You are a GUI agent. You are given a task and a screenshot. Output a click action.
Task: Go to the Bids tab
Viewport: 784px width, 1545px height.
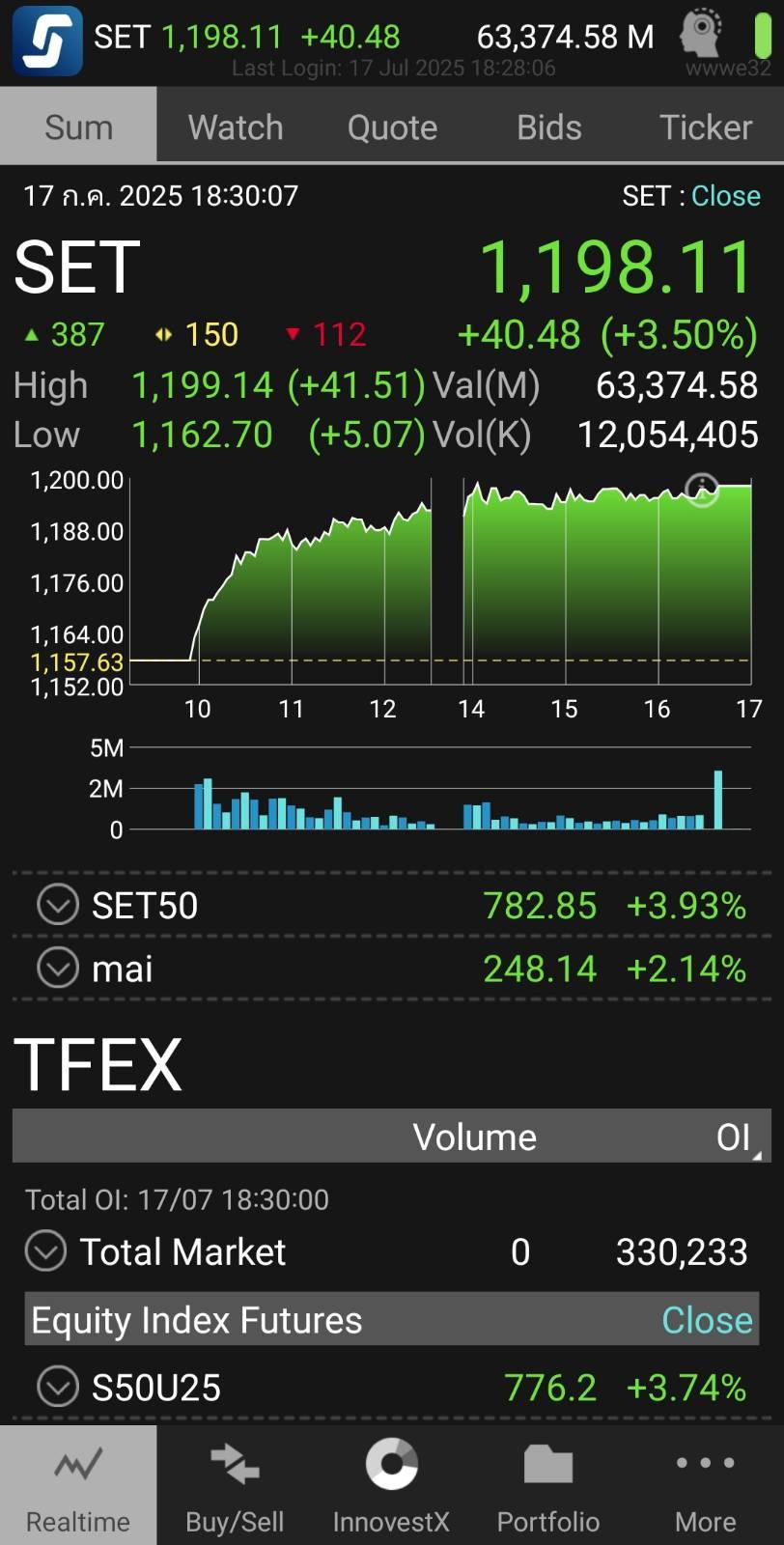coord(548,126)
